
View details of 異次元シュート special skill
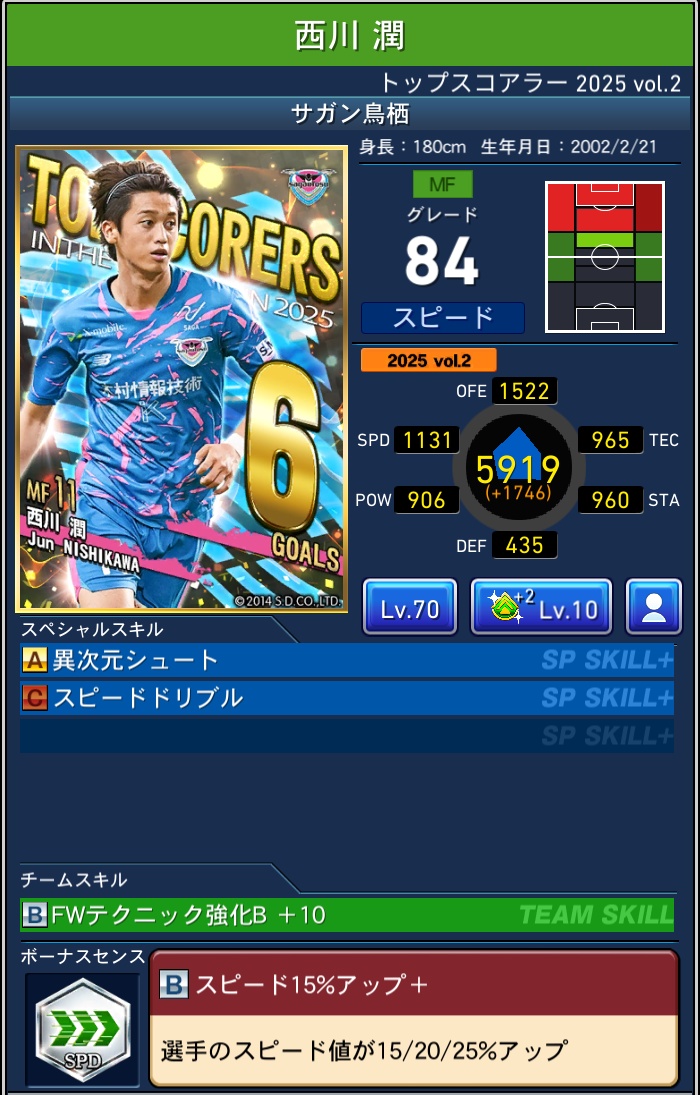(x=346, y=660)
